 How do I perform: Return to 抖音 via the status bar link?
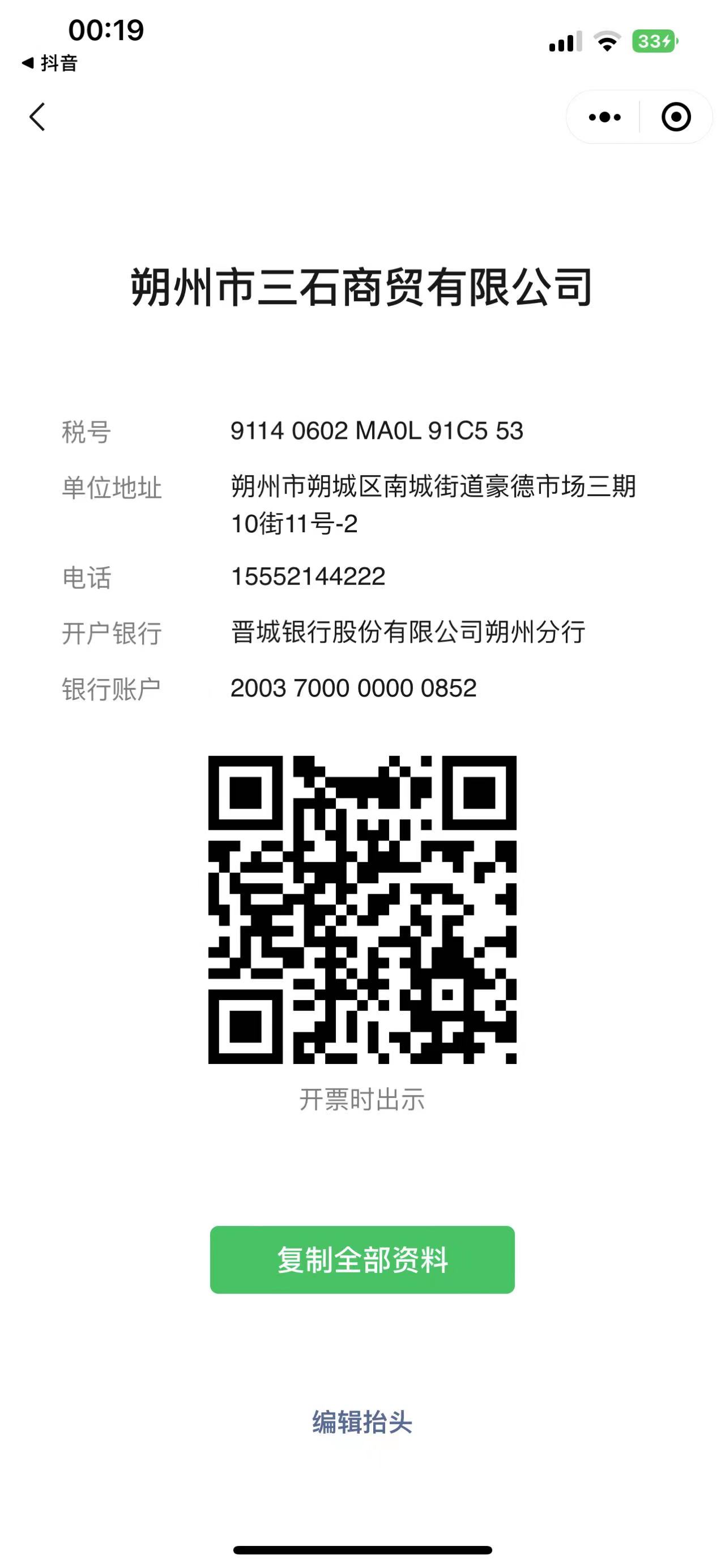(50, 63)
